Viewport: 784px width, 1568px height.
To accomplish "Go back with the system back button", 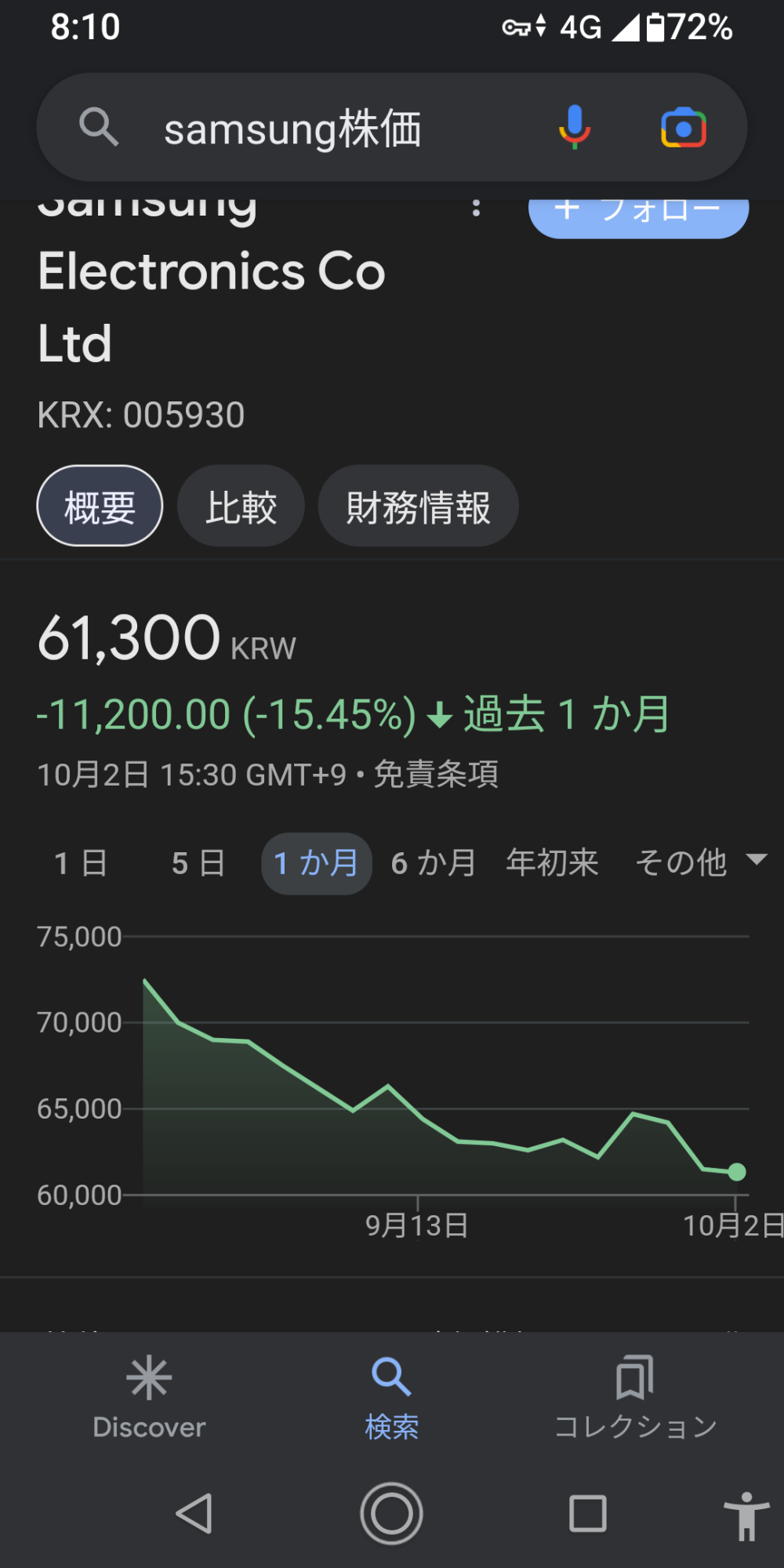I will click(194, 1513).
